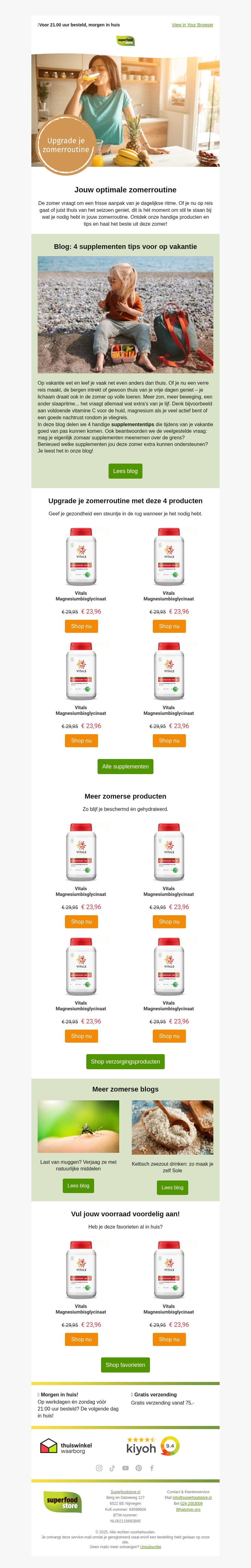The width and height of the screenshot is (251, 1568).
Task: Open the Instagram icon
Action: tap(99, 1467)
